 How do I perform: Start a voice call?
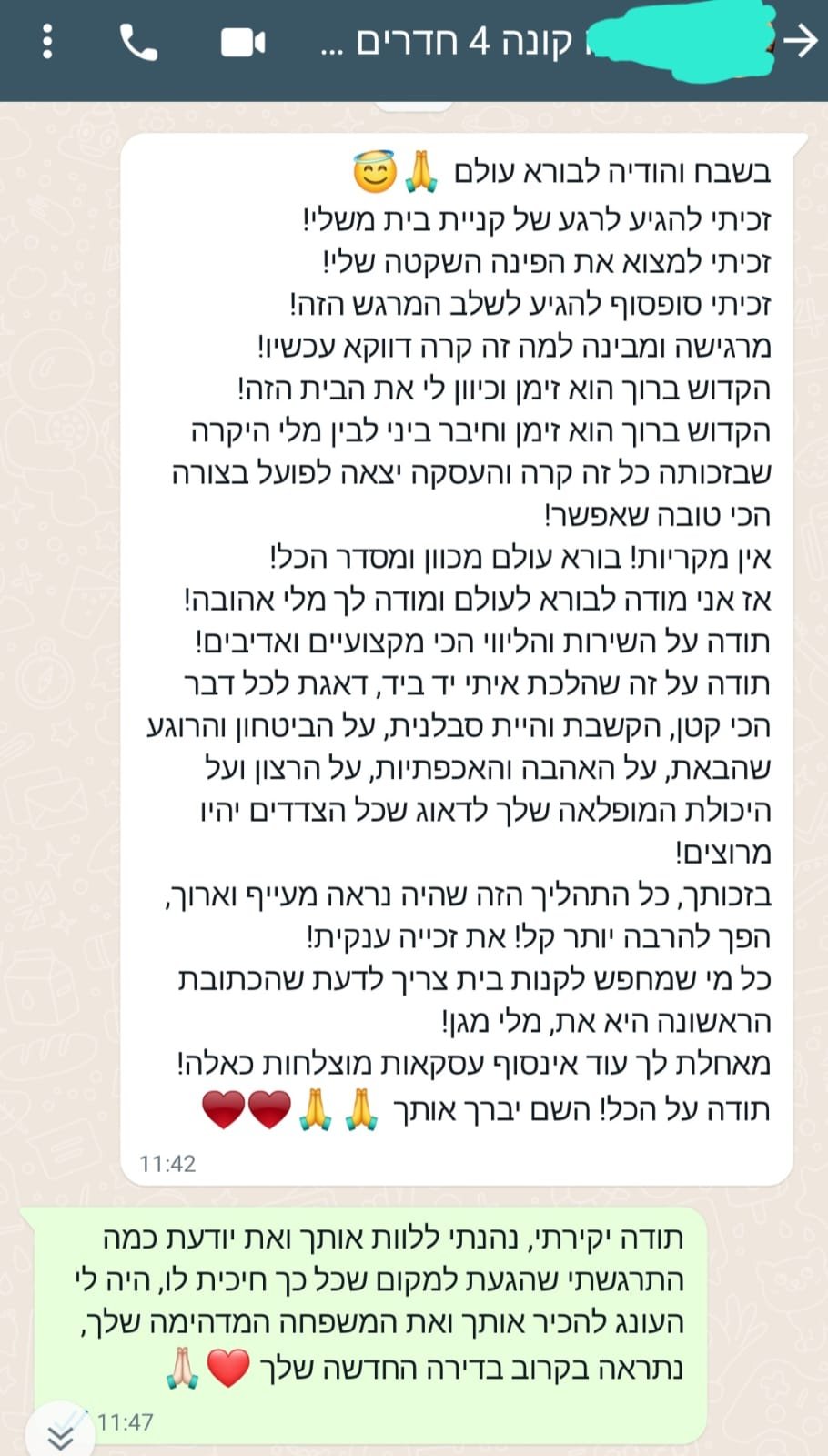tap(138, 43)
